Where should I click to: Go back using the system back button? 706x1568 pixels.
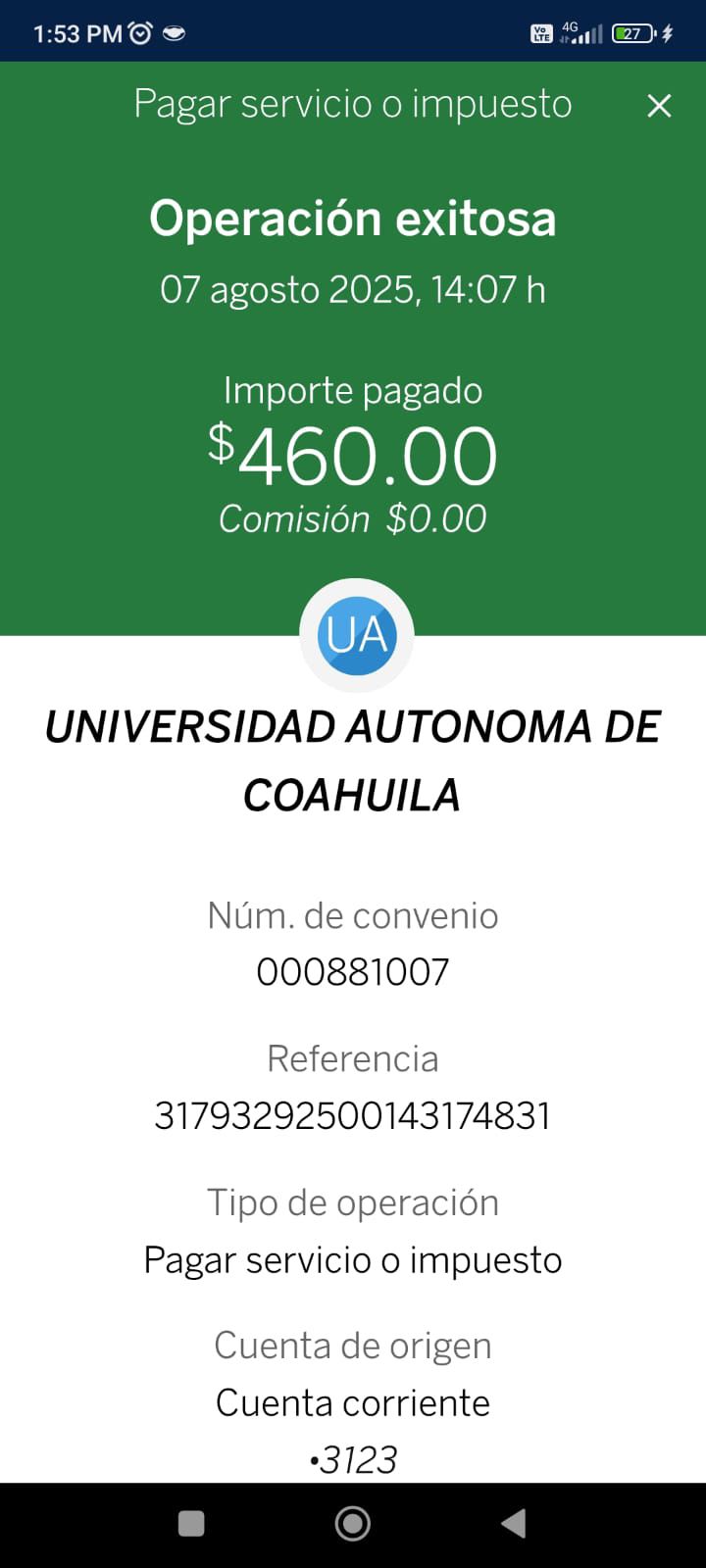point(513,1523)
